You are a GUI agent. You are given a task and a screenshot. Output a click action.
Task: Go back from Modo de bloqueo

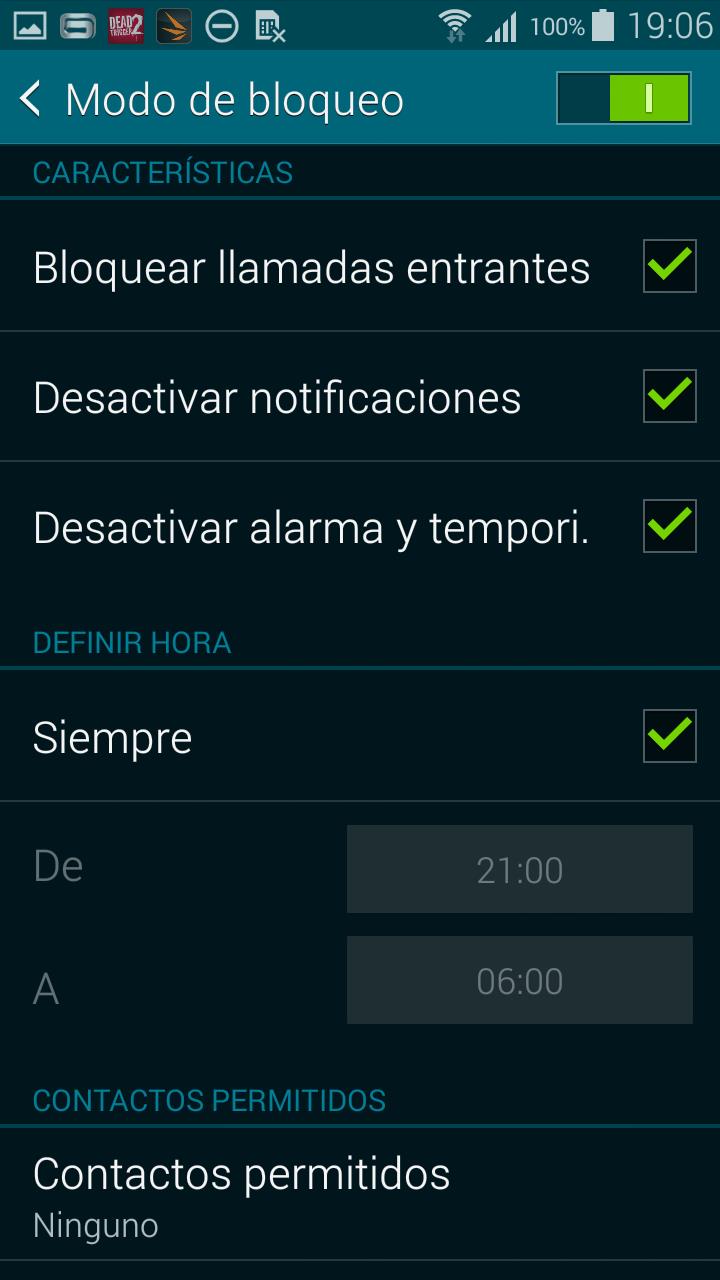32,99
